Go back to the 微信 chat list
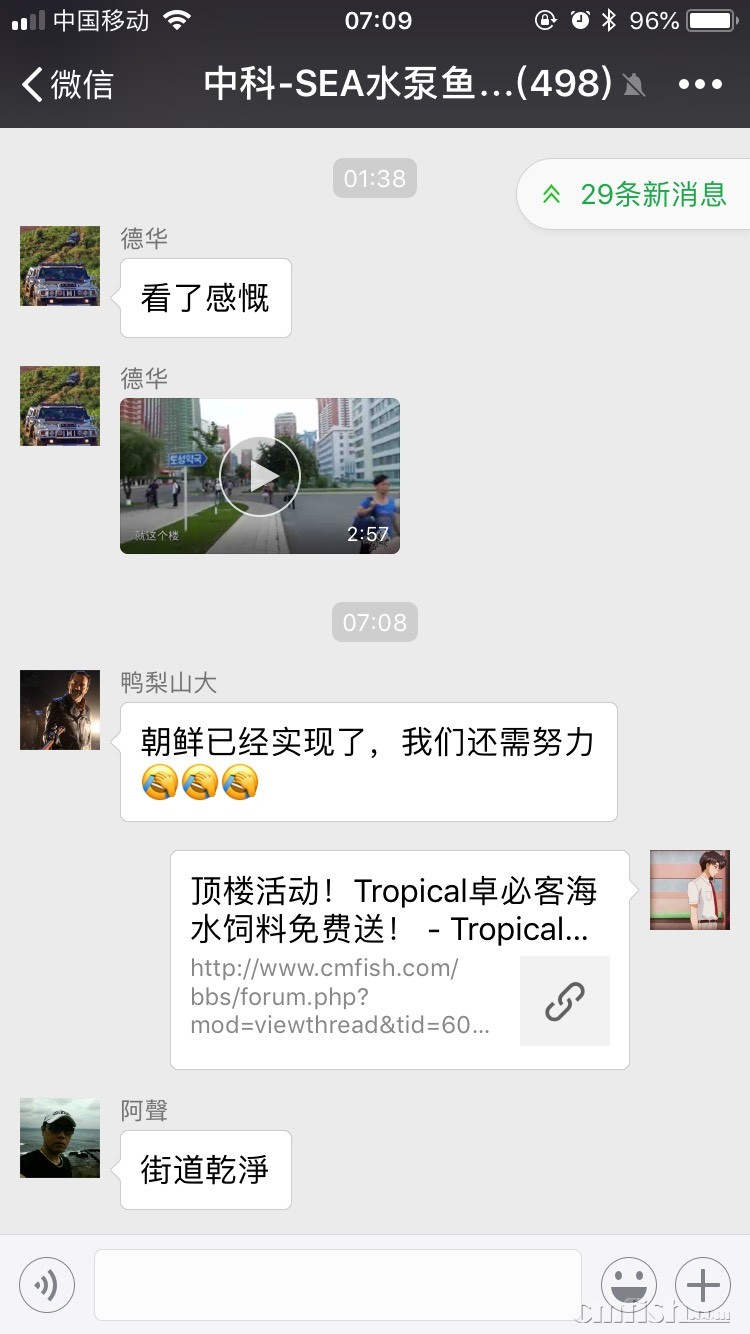 [67, 85]
